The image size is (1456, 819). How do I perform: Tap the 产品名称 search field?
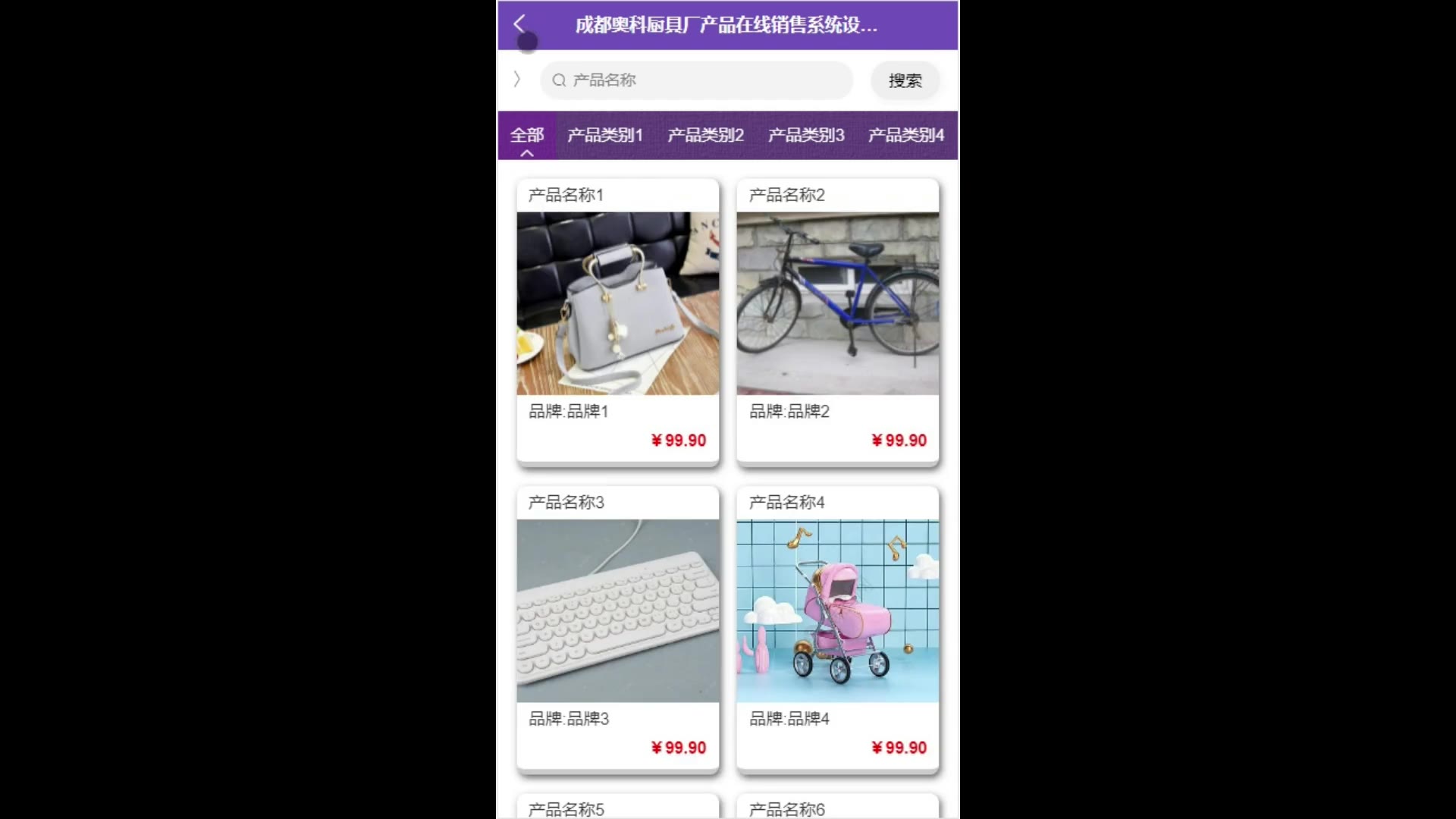[x=698, y=80]
